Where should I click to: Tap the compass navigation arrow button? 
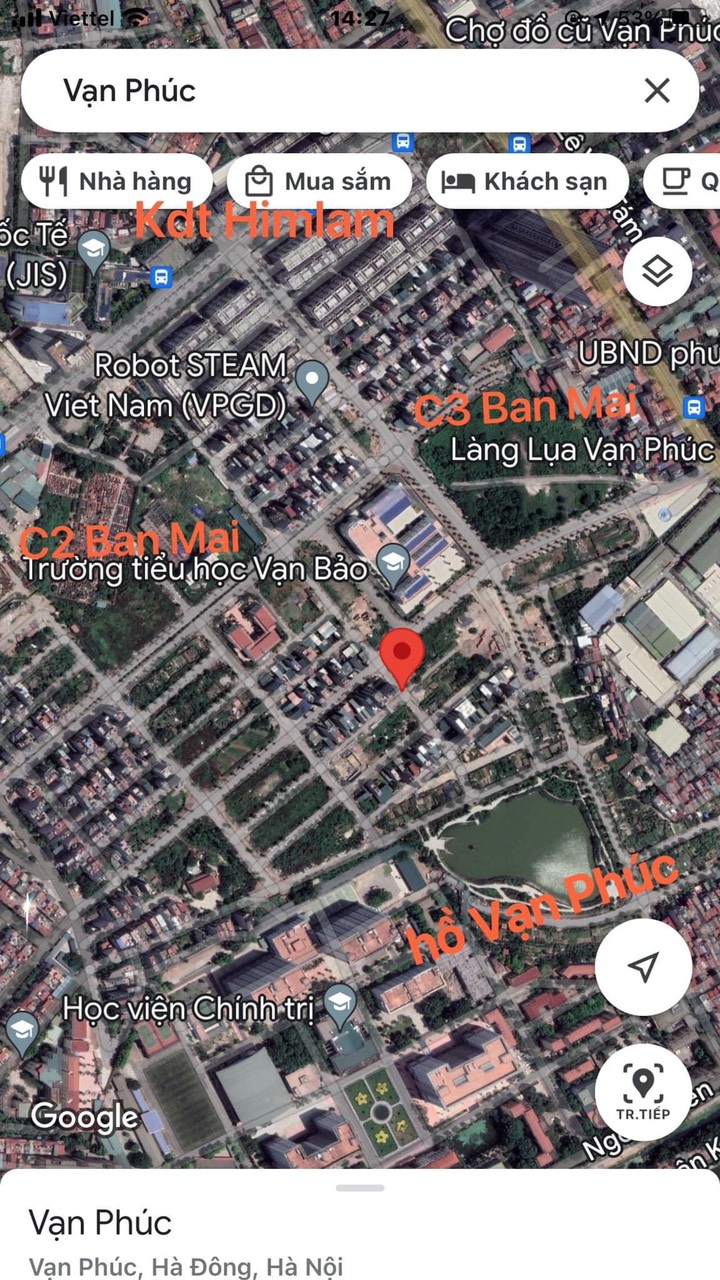(643, 966)
